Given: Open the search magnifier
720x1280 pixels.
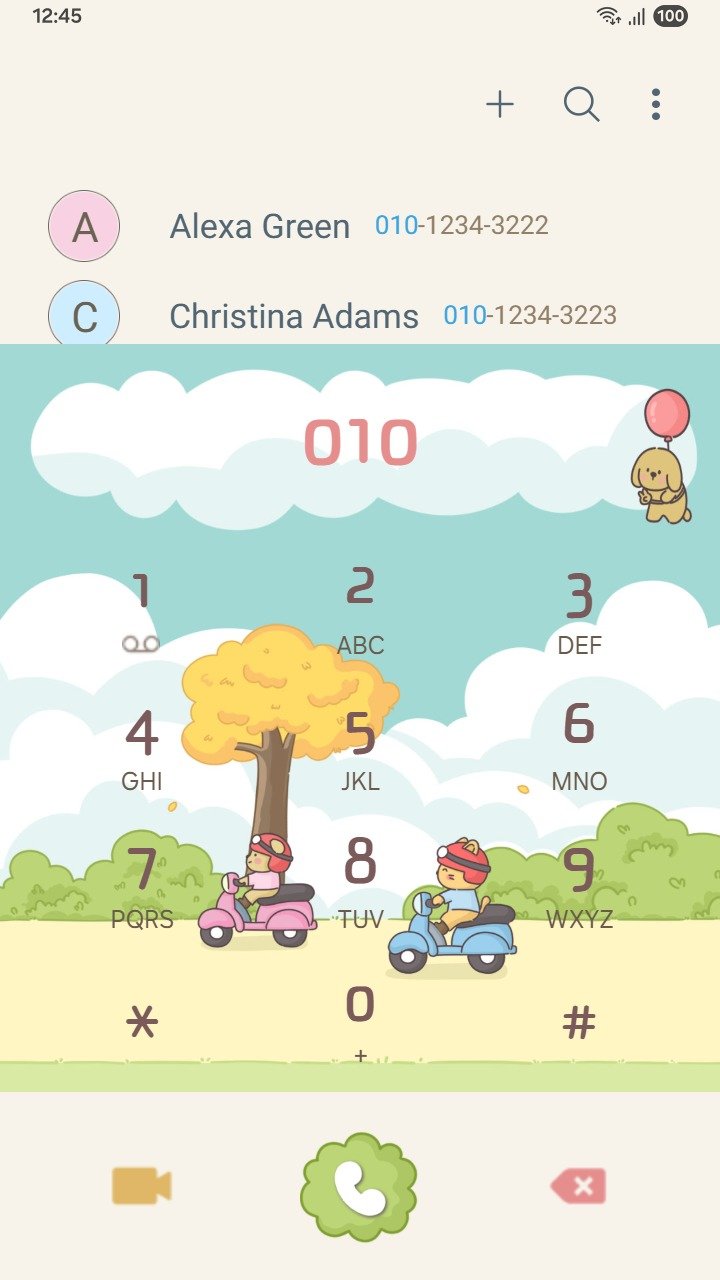Looking at the screenshot, I should pyautogui.click(x=582, y=104).
